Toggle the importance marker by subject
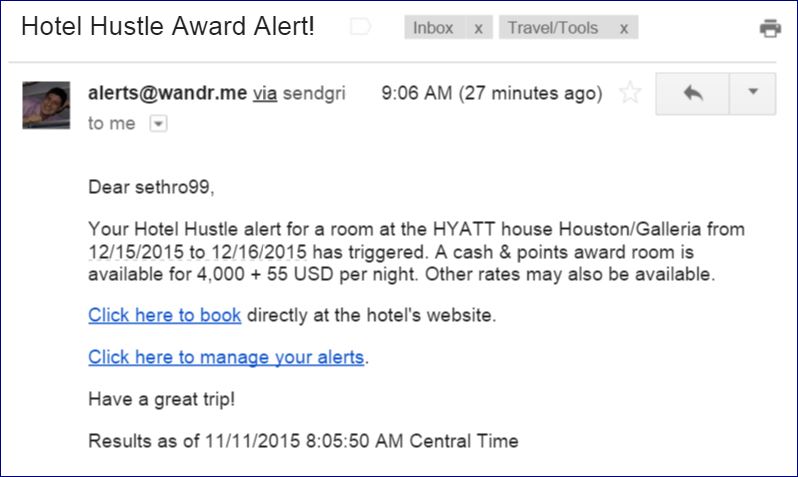The image size is (798, 477). (x=360, y=28)
